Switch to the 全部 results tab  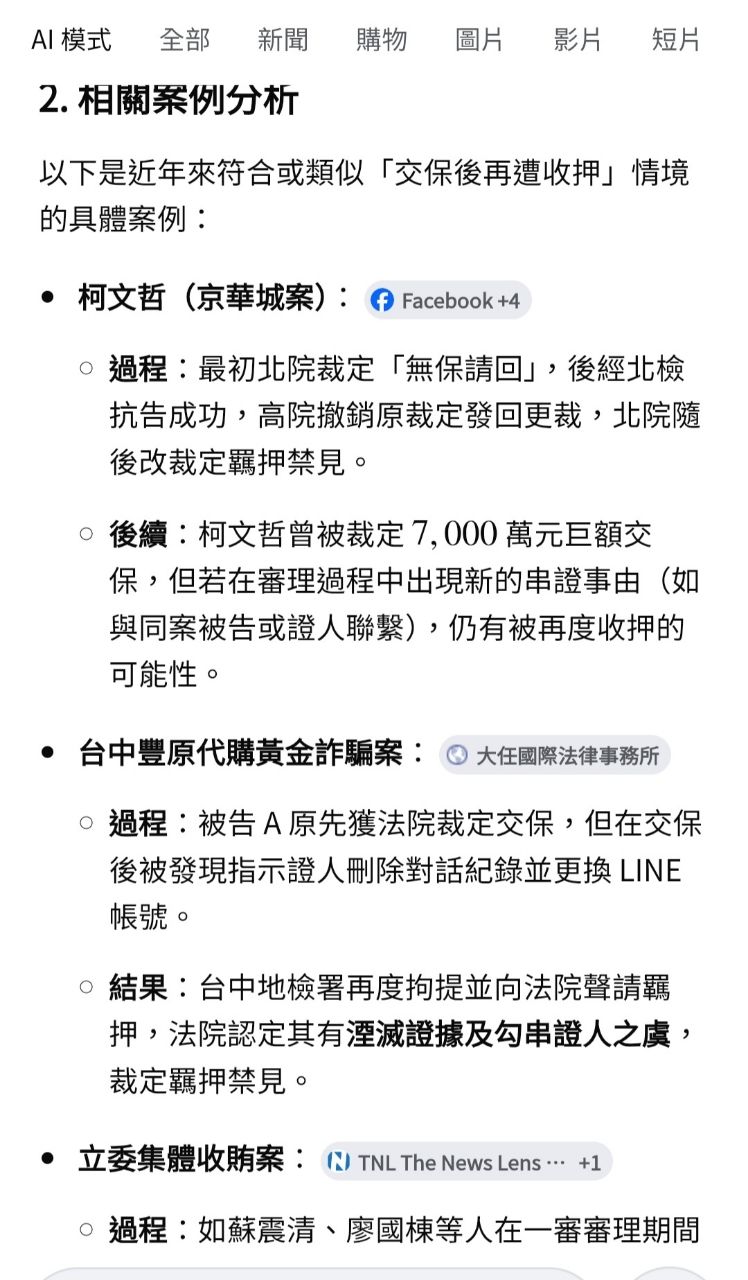[184, 40]
